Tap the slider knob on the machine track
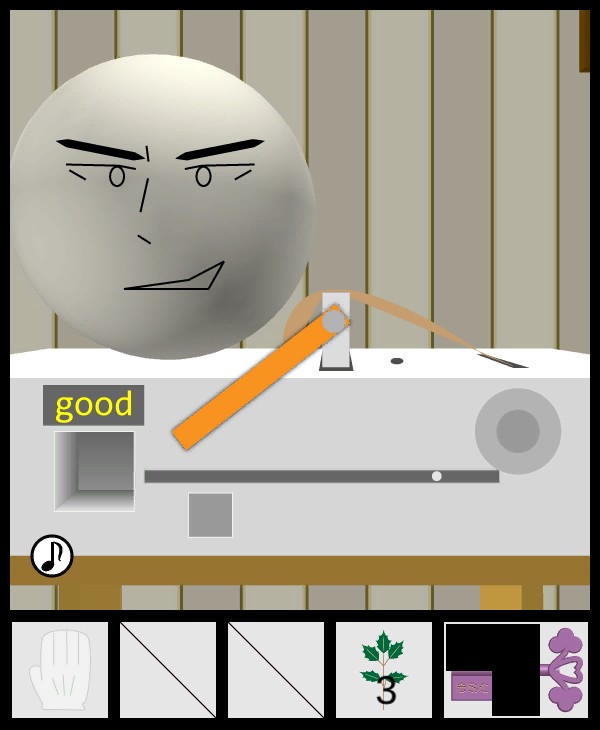Image resolution: width=600 pixels, height=730 pixels. point(436,476)
